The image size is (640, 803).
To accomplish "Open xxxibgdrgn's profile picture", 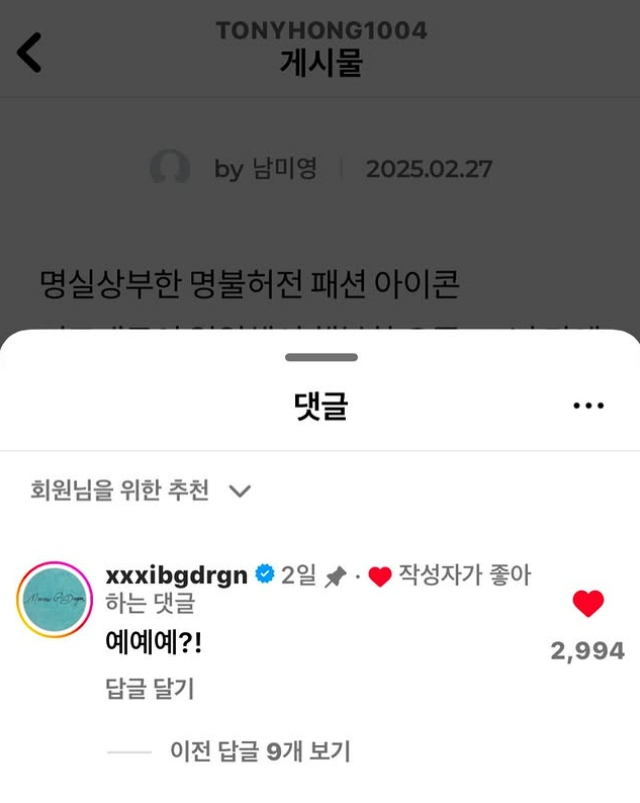I will pyautogui.click(x=54, y=599).
